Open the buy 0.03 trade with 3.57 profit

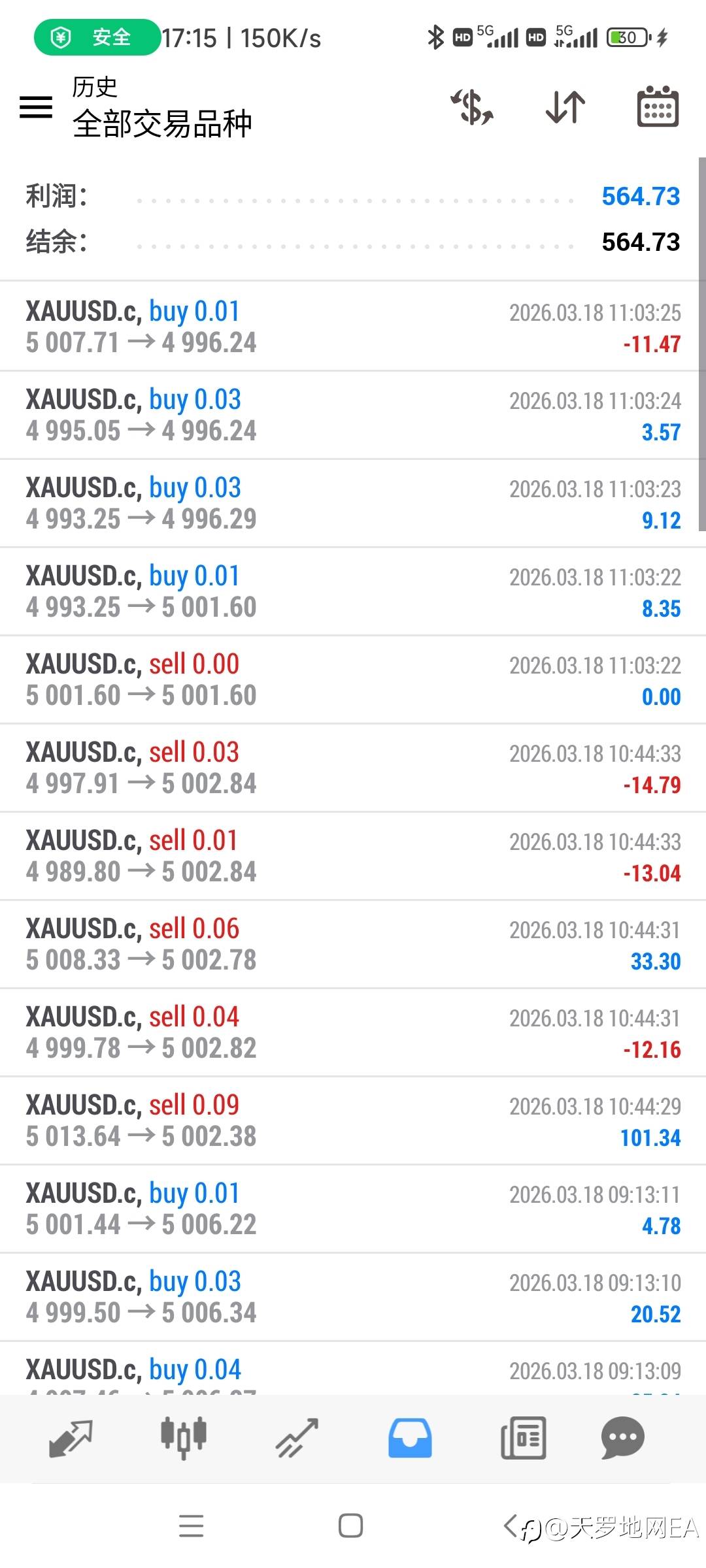click(x=353, y=415)
